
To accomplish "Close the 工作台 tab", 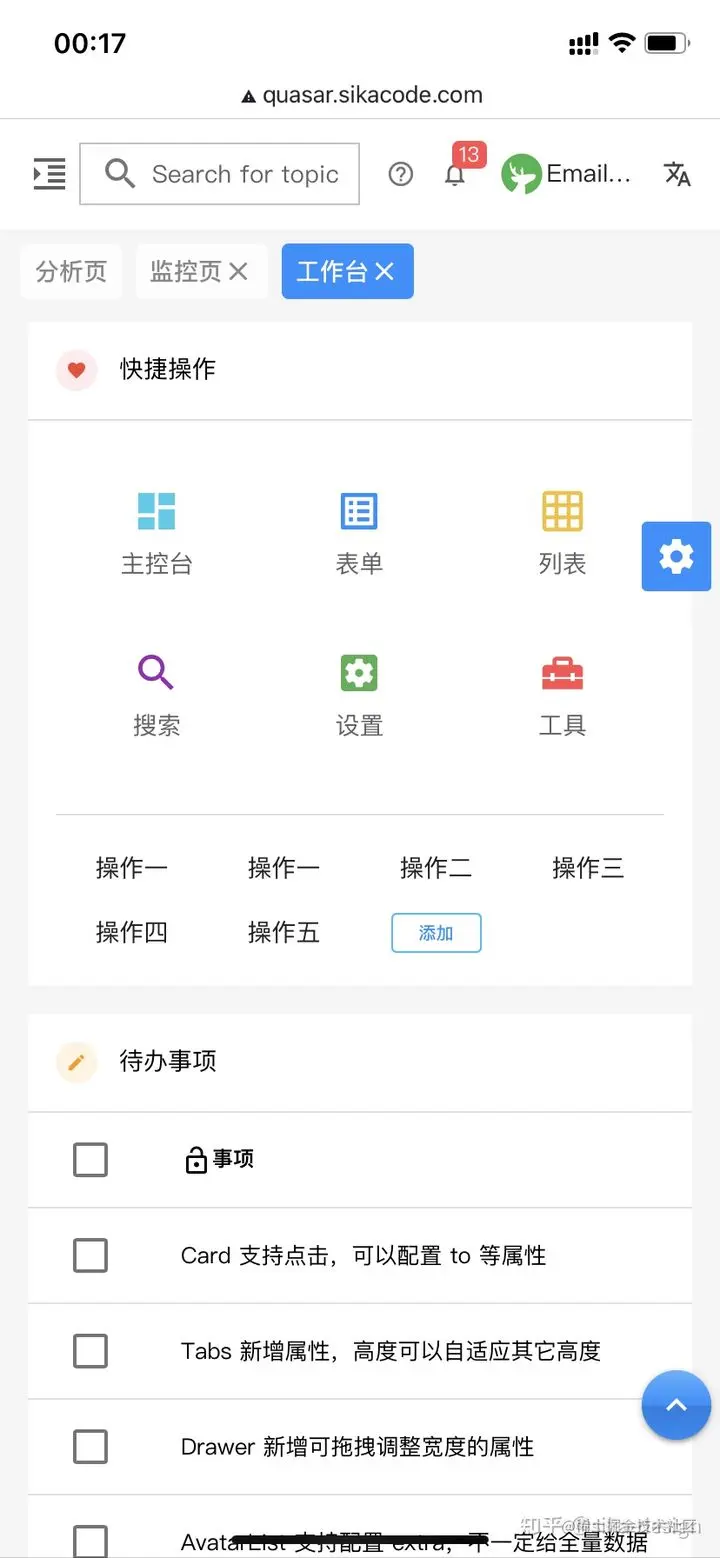I will point(385,271).
